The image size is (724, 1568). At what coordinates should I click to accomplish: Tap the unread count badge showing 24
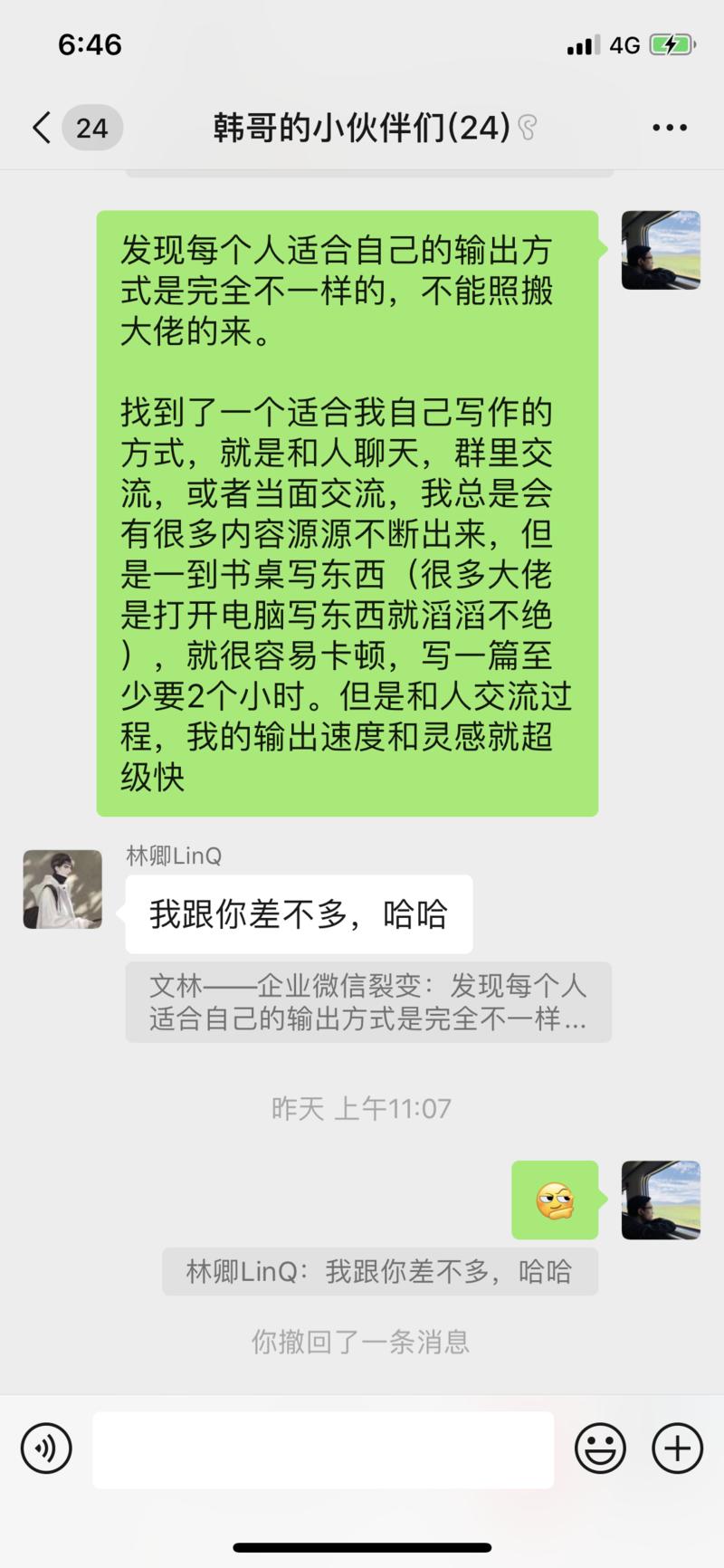(90, 127)
